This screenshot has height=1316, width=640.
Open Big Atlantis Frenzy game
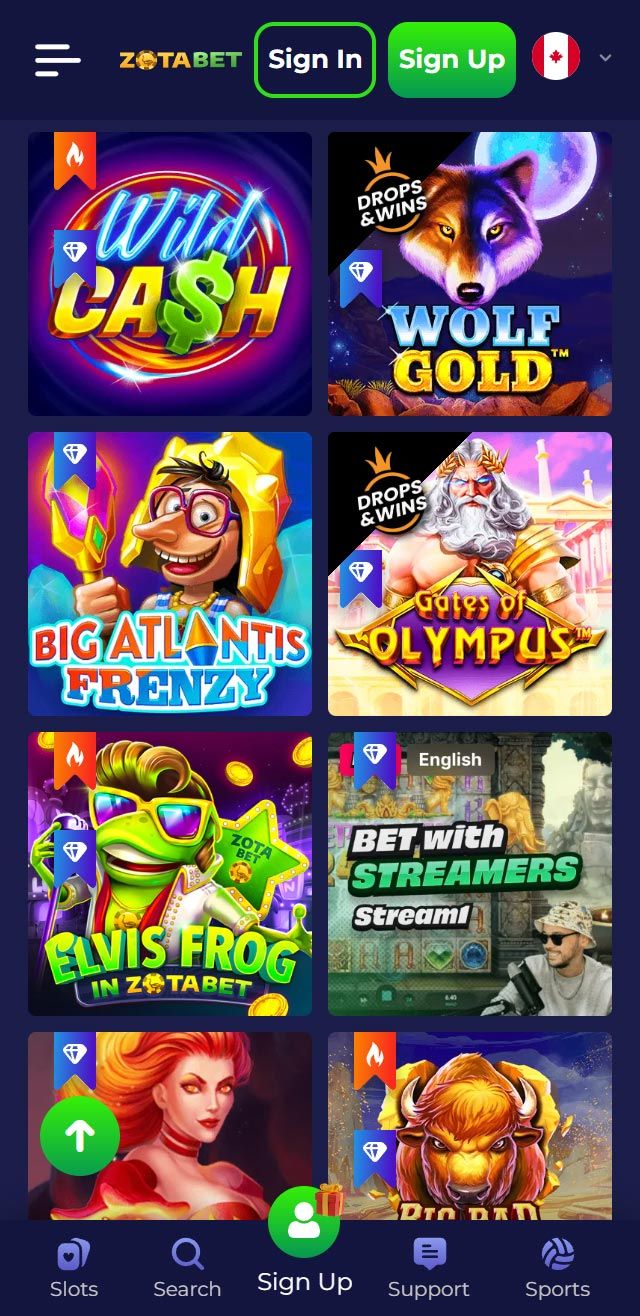(170, 574)
